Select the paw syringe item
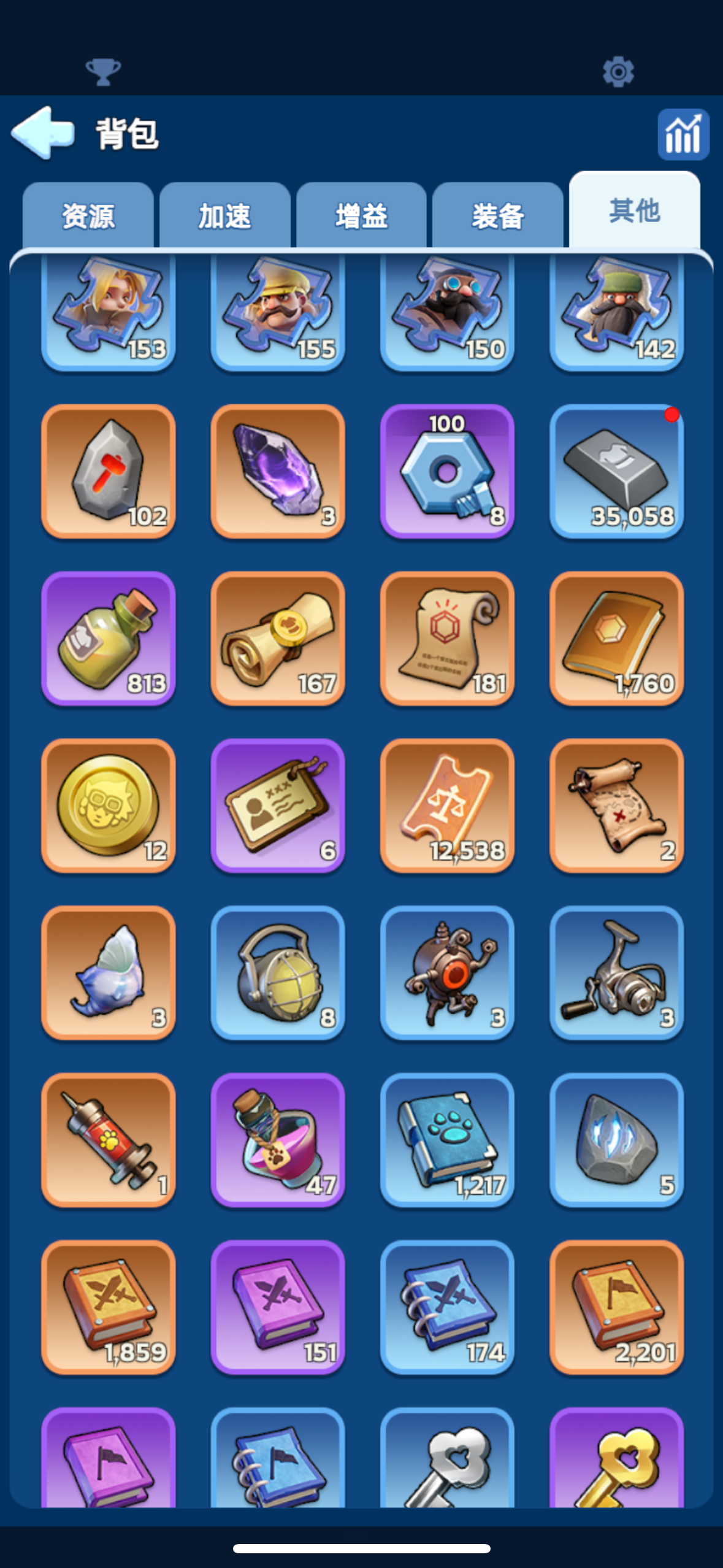Image resolution: width=723 pixels, height=1568 pixels. tap(109, 1140)
